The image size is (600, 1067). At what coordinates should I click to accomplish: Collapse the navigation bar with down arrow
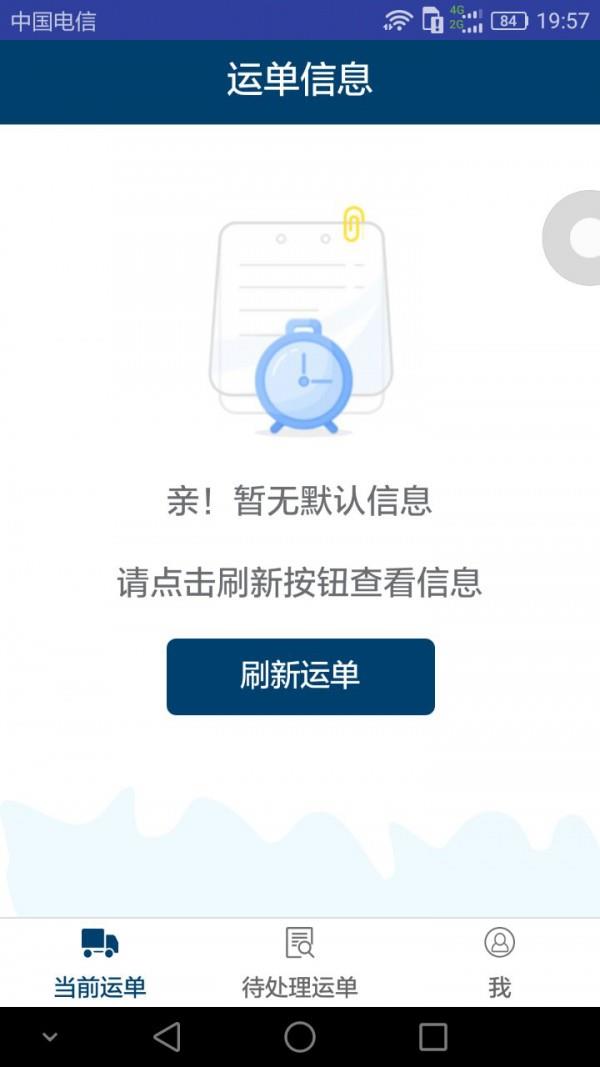pyautogui.click(x=50, y=1037)
